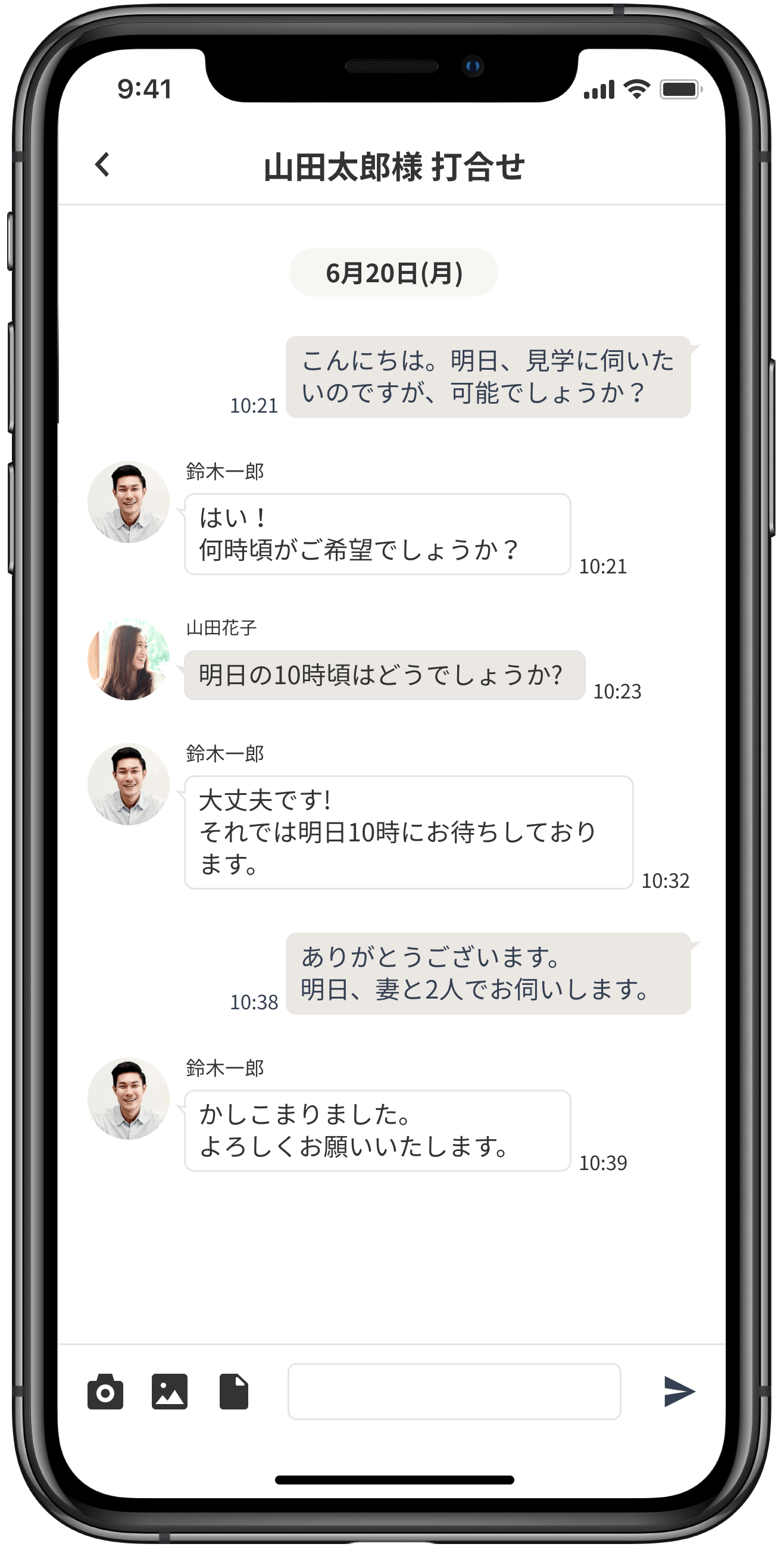
Task: Go back using the top-left arrow
Action: point(102,164)
